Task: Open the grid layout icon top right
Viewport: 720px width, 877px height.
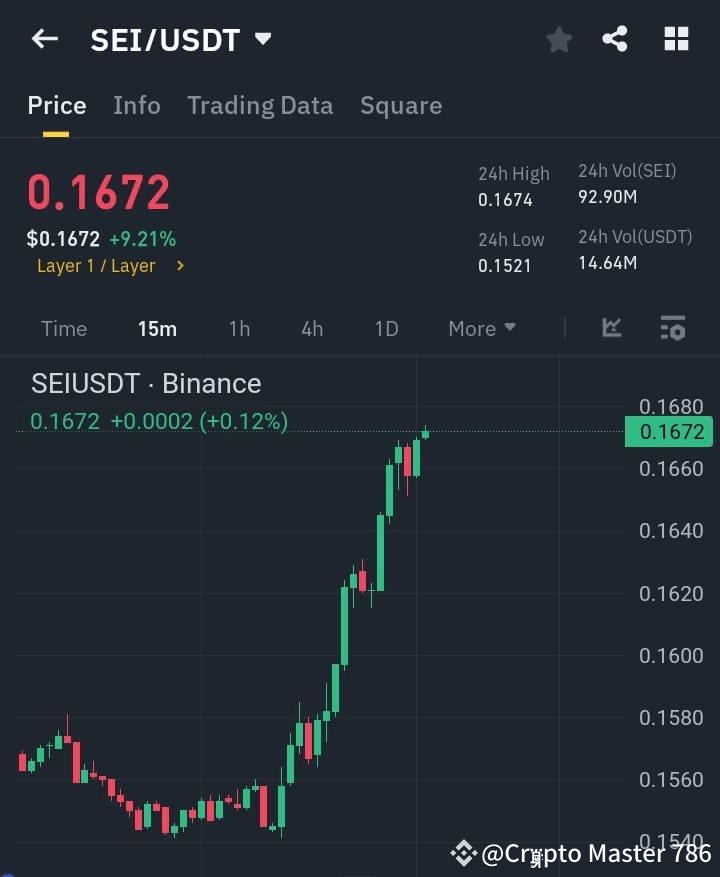Action: [x=676, y=38]
